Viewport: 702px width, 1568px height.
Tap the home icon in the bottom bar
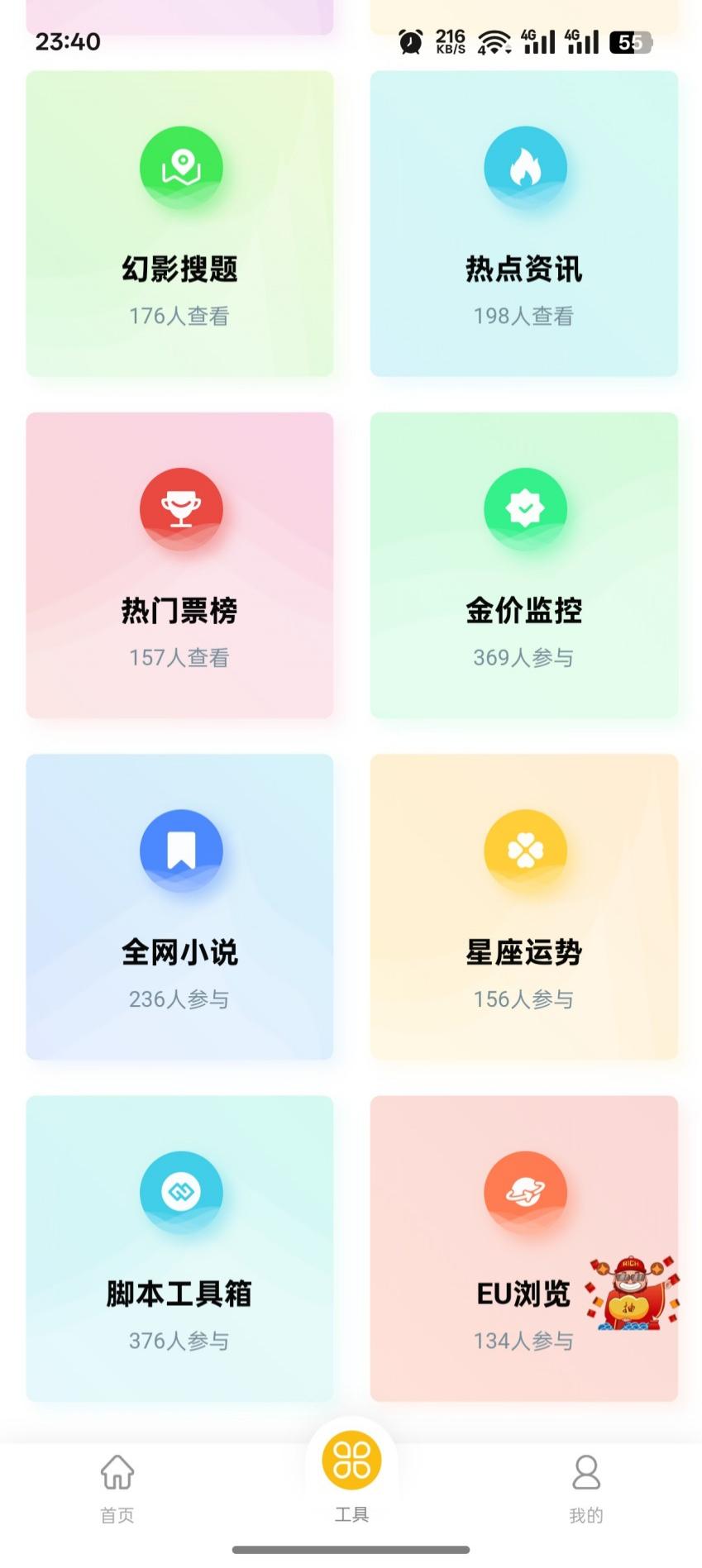[116, 1474]
